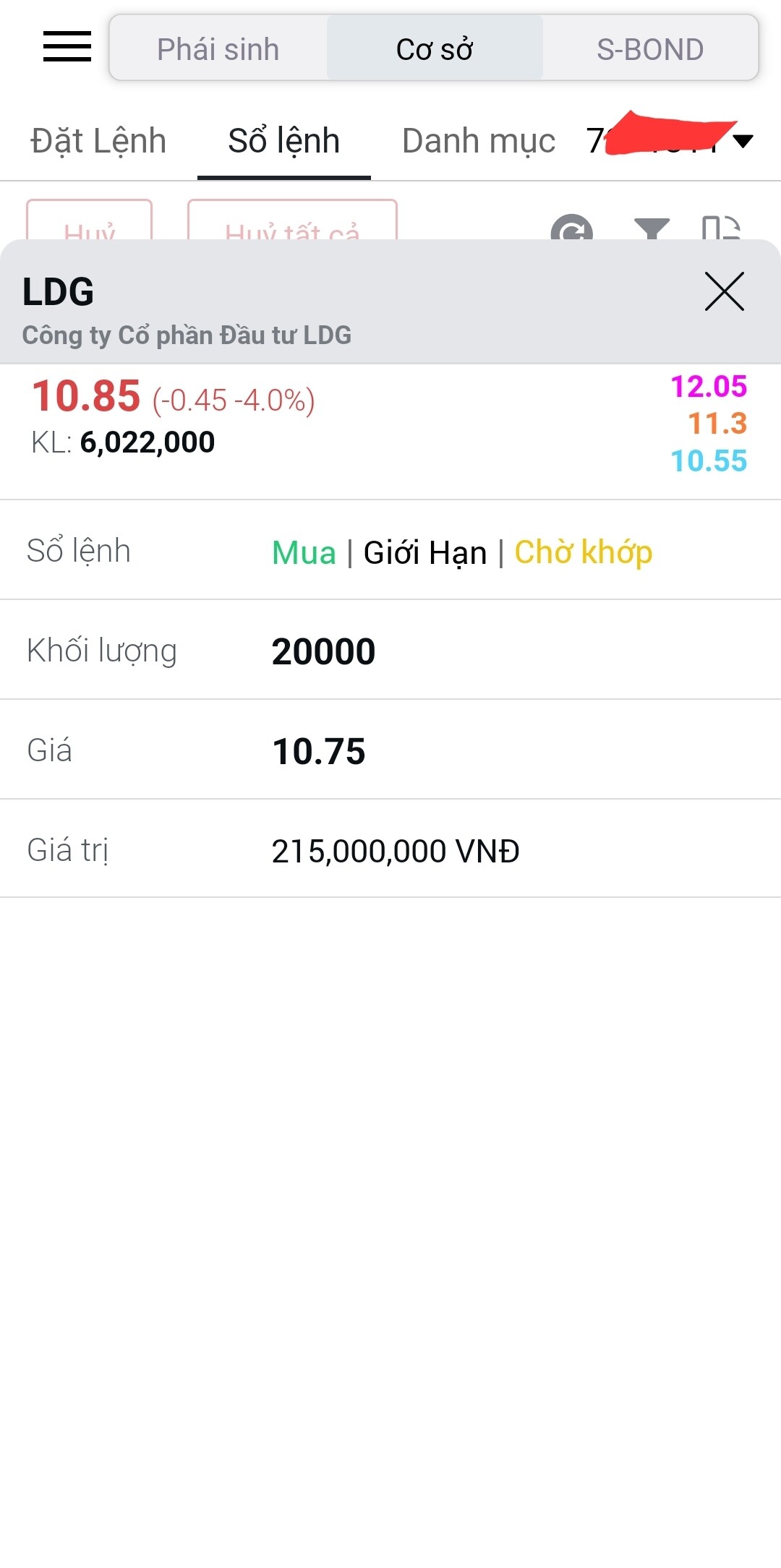Expand the account number dropdown

pyautogui.click(x=742, y=140)
